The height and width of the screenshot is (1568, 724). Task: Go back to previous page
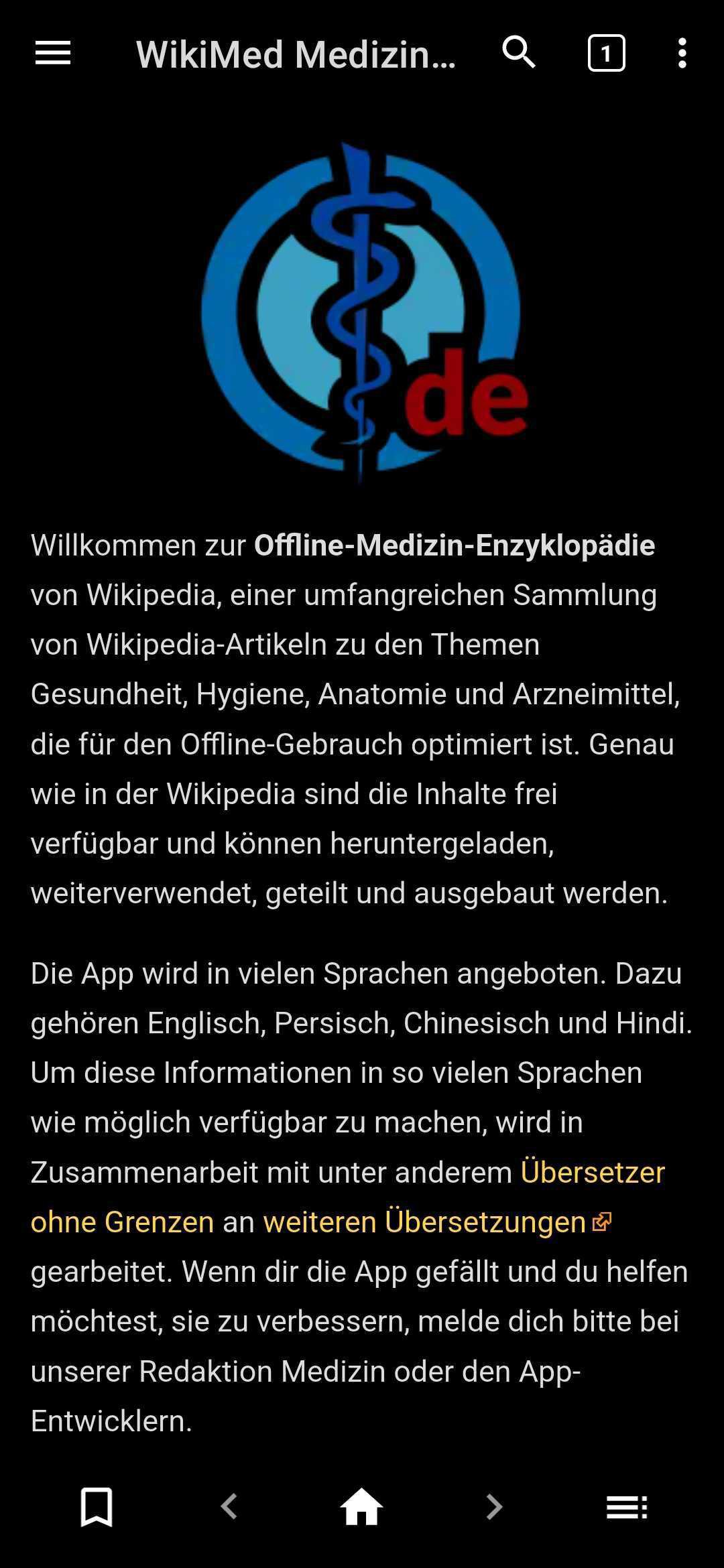(x=229, y=1507)
